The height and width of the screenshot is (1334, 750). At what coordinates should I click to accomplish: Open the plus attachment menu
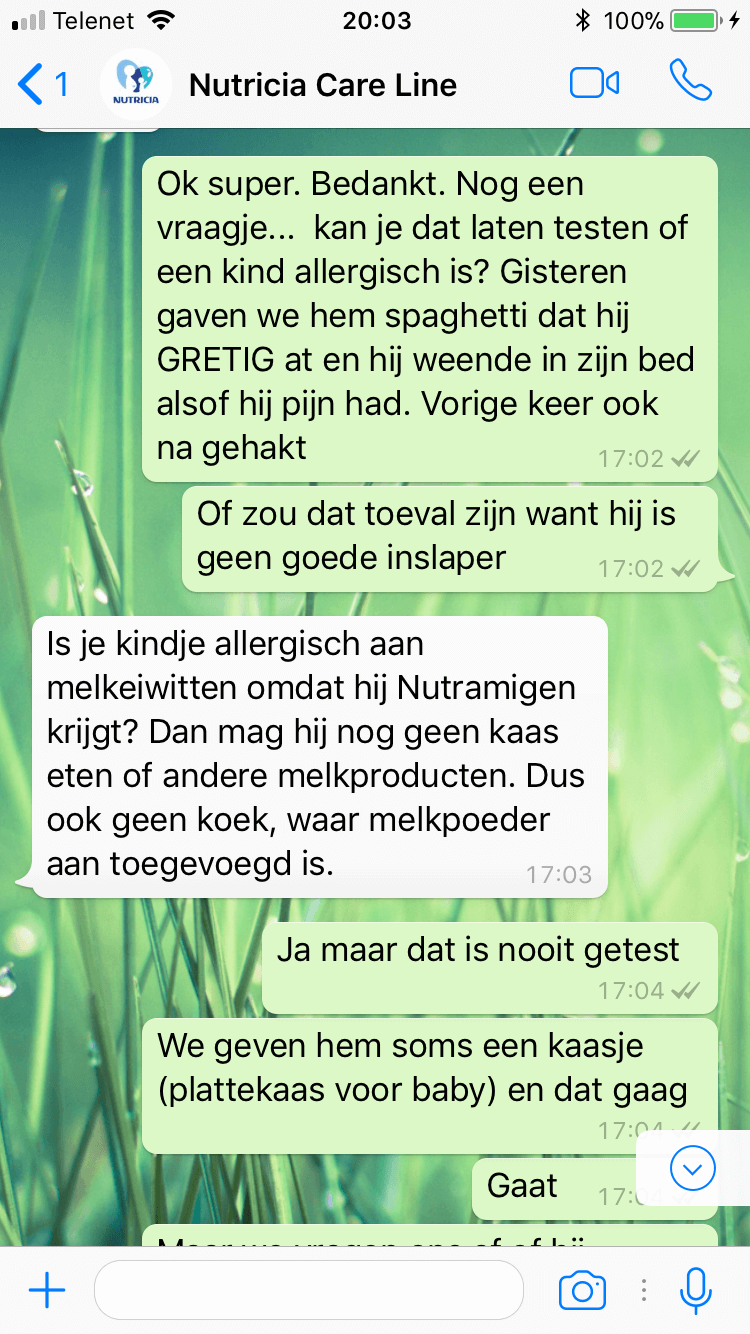point(47,1291)
